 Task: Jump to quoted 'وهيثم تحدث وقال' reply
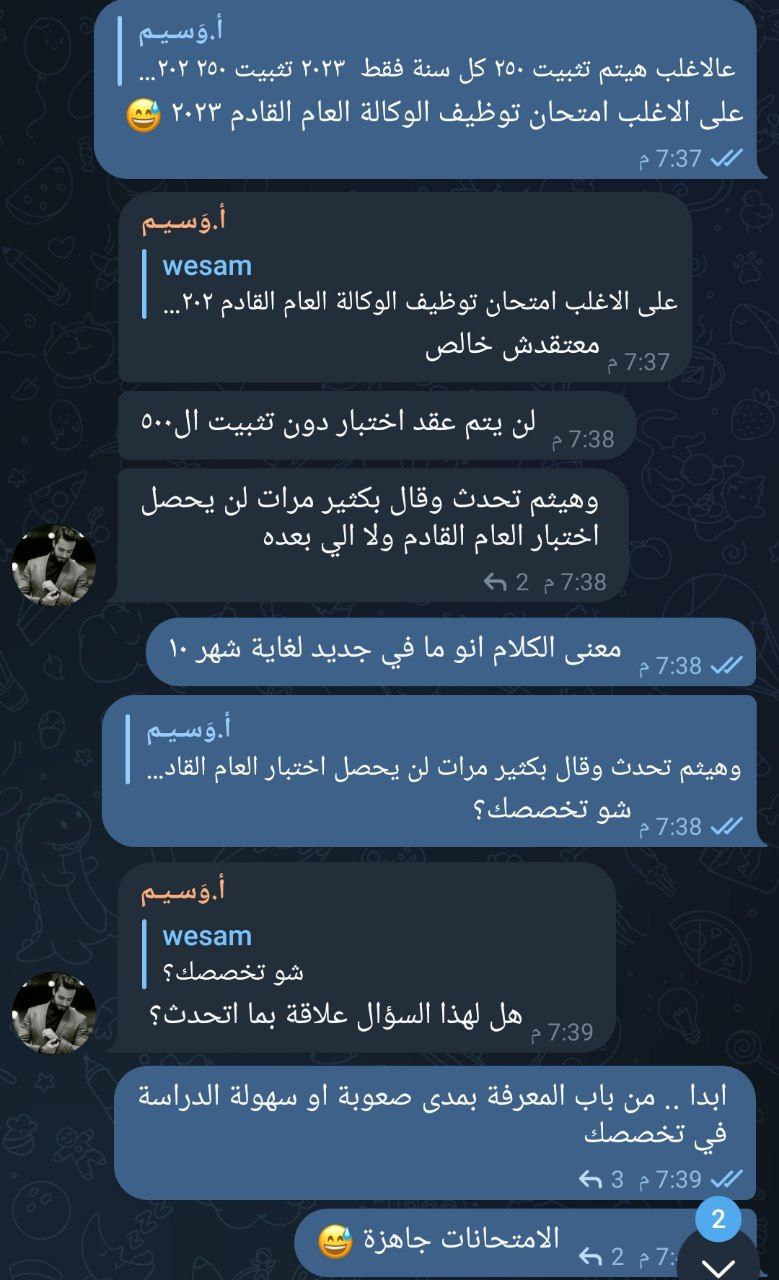440,752
